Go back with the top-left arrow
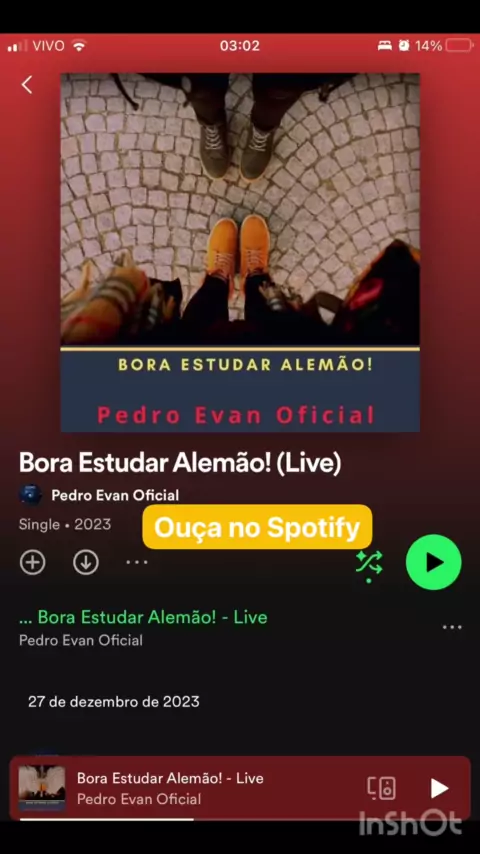The height and width of the screenshot is (854, 480). (27, 85)
